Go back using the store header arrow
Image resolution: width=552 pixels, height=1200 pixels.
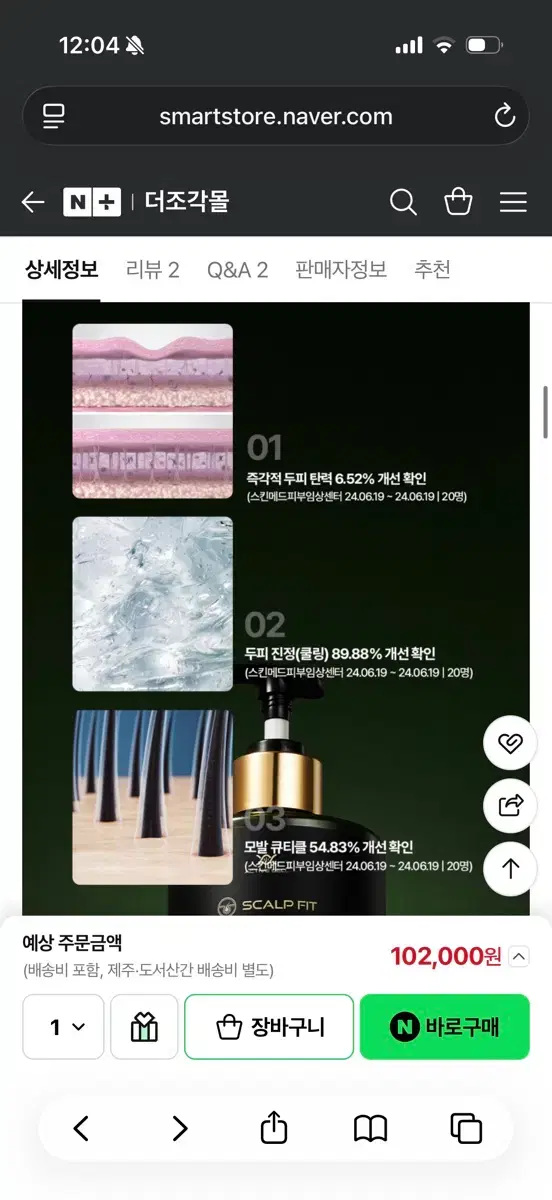pyautogui.click(x=33, y=202)
